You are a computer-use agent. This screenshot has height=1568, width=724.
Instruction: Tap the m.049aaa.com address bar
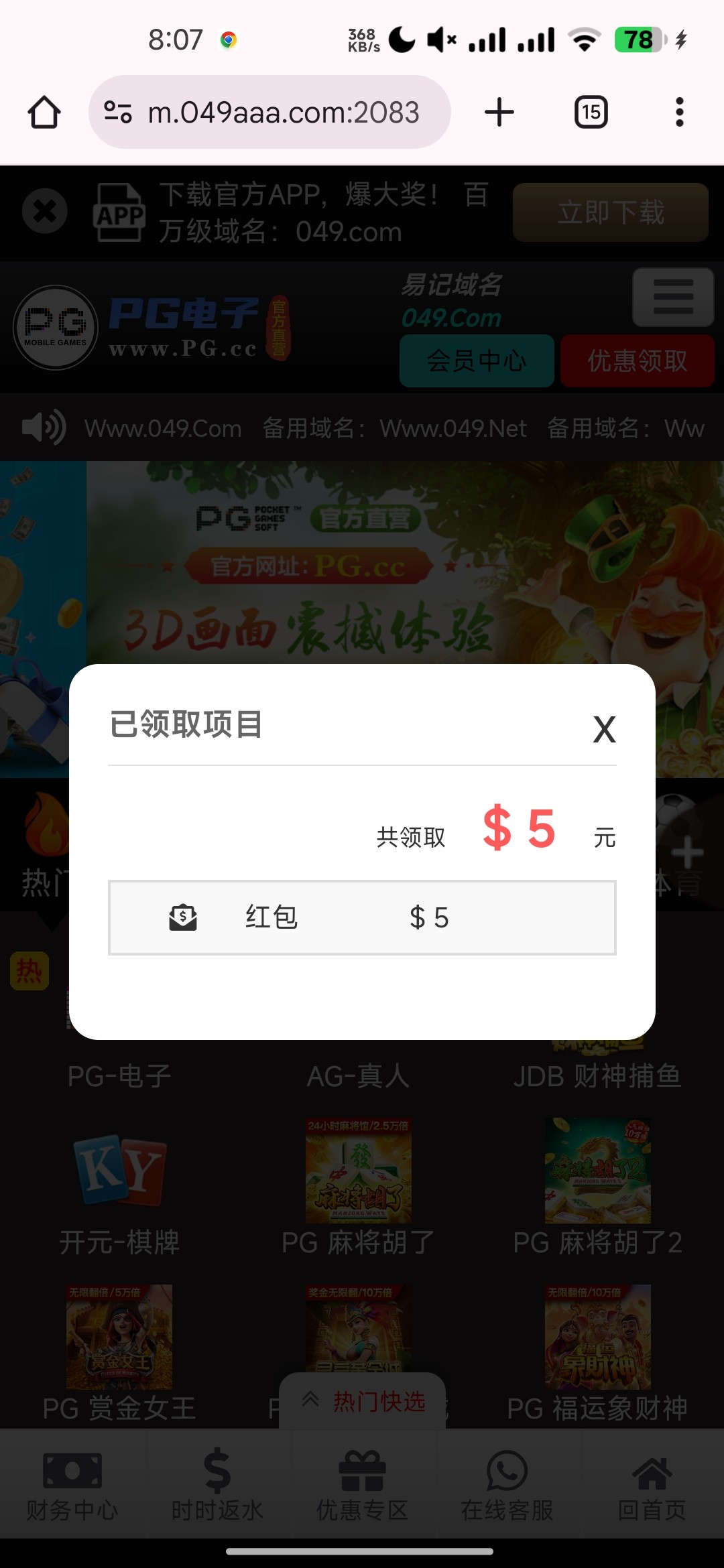(269, 112)
